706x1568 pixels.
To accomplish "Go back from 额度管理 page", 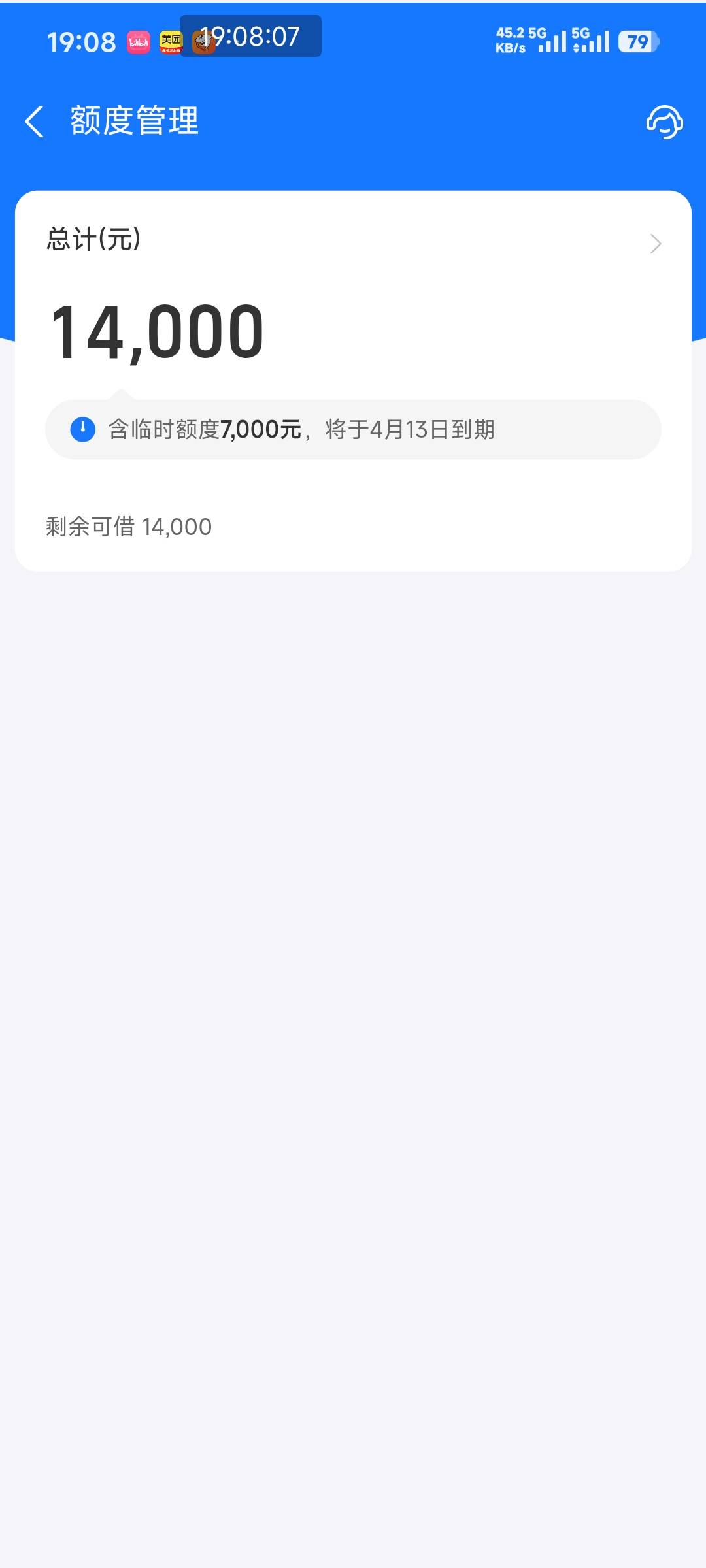I will pos(34,122).
